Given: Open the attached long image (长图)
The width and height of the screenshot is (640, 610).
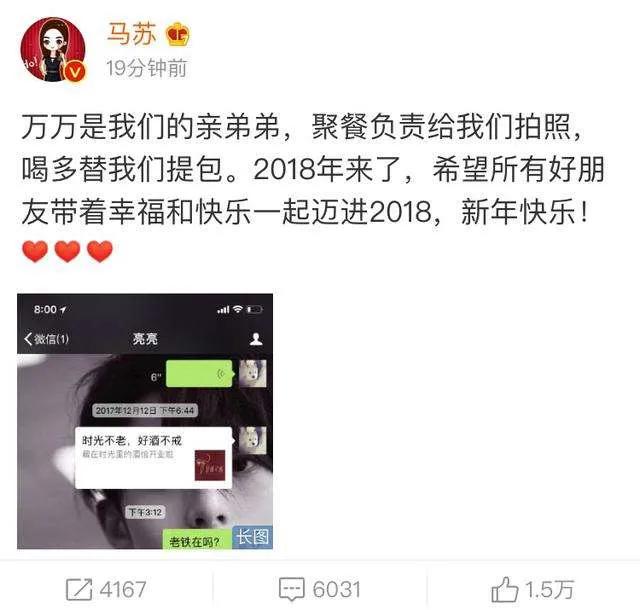Looking at the screenshot, I should click(x=145, y=421).
